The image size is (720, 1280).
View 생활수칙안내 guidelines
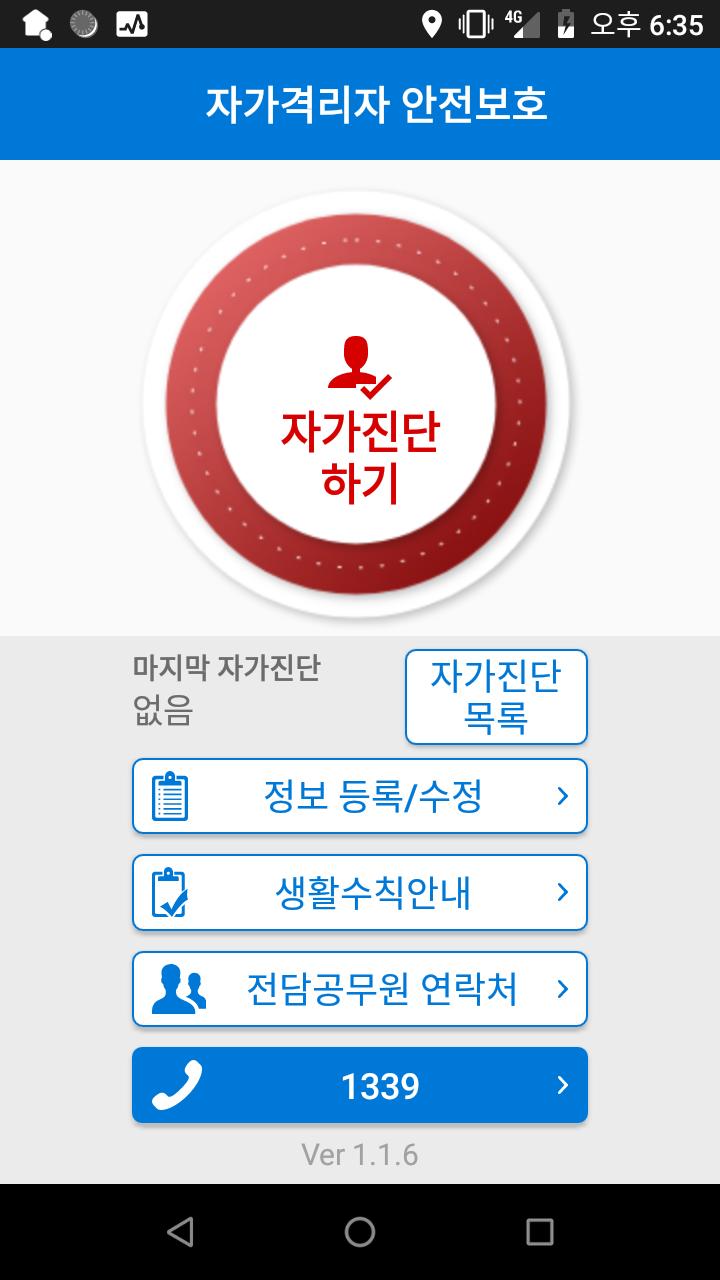tap(360, 892)
